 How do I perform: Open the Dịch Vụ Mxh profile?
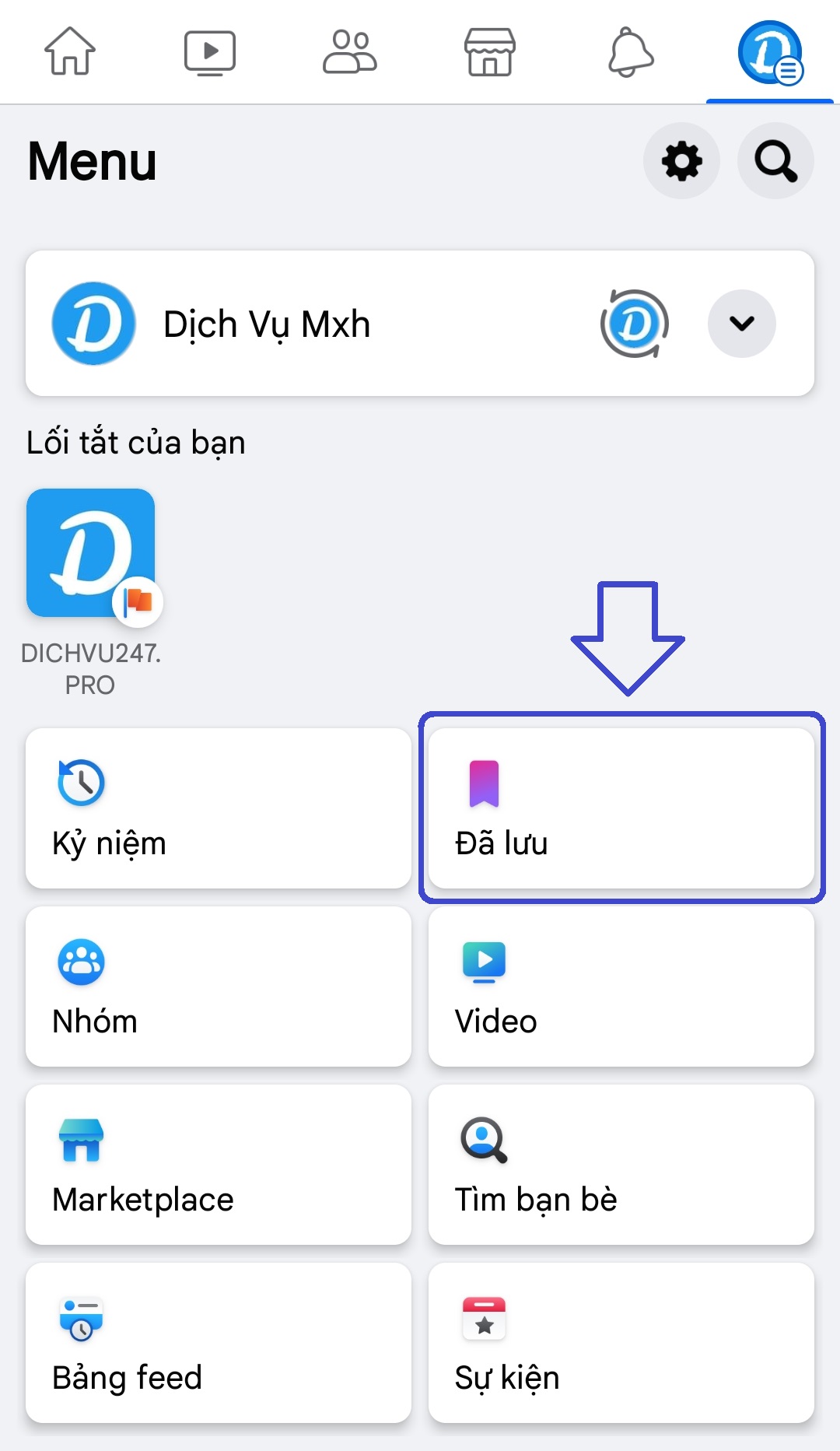[264, 324]
